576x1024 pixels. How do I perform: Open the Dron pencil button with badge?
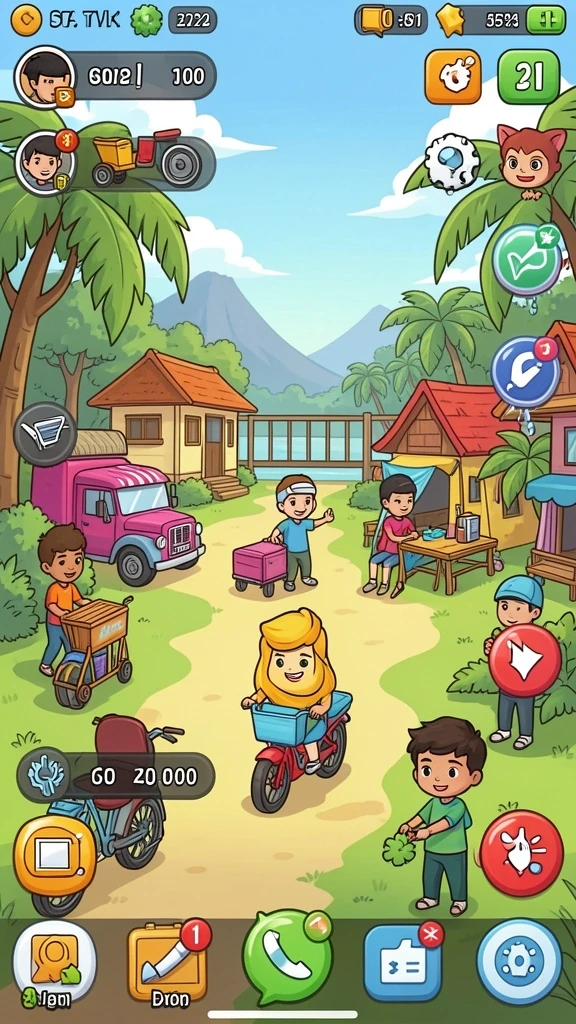(168, 962)
